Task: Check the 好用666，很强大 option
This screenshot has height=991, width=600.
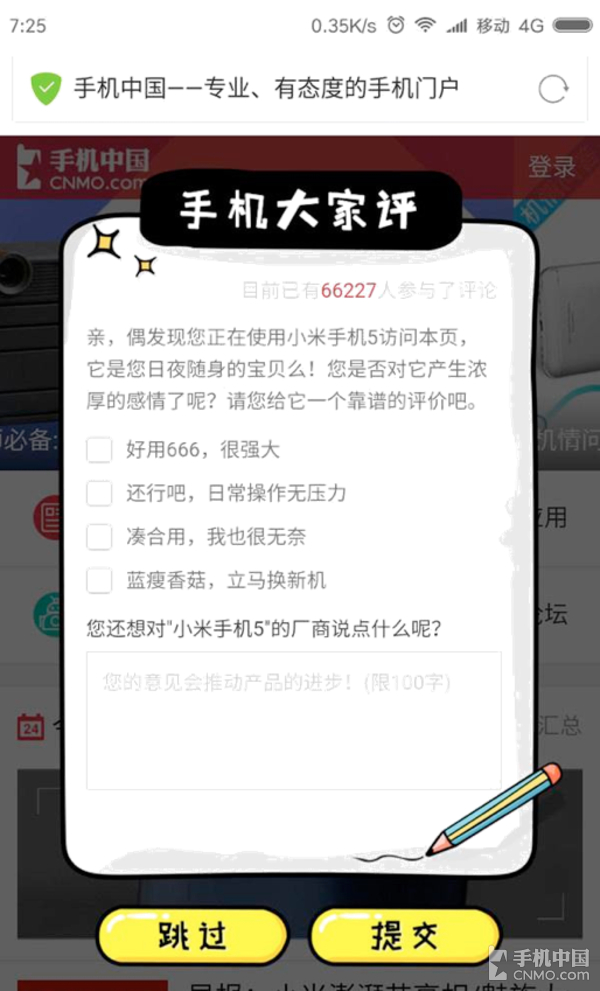Action: [x=99, y=450]
